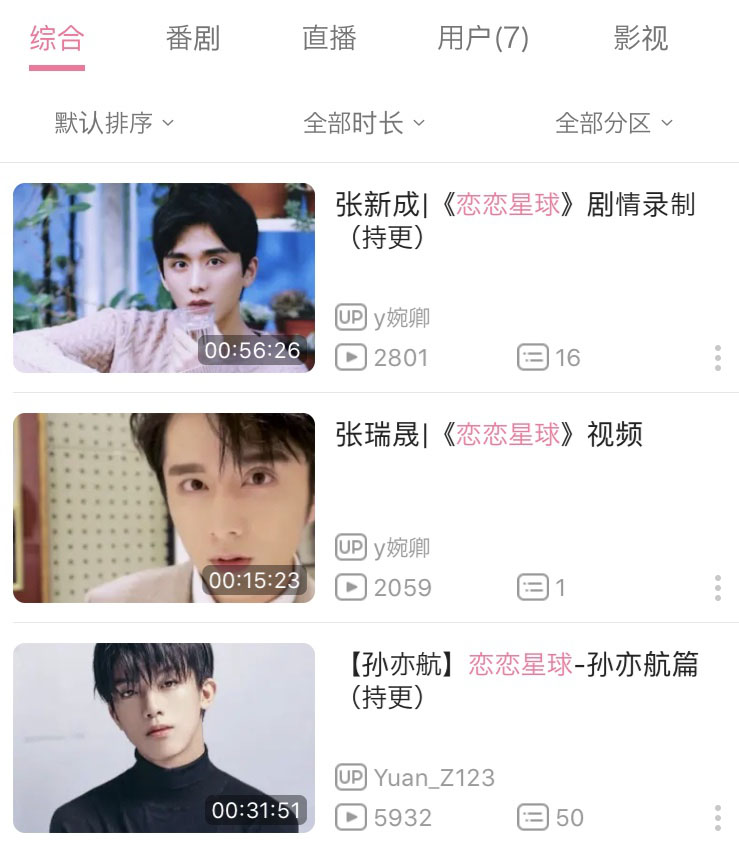Select the 综合 tab
The height and width of the screenshot is (843, 739).
(57, 39)
